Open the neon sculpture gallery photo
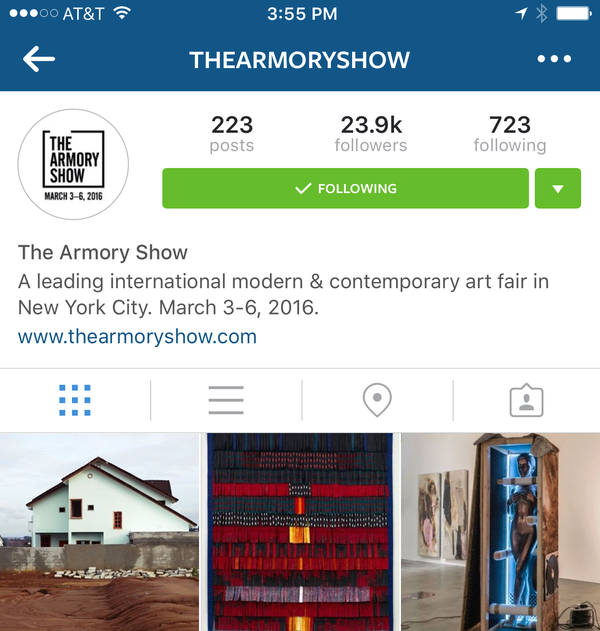The width and height of the screenshot is (600, 631). [x=501, y=532]
